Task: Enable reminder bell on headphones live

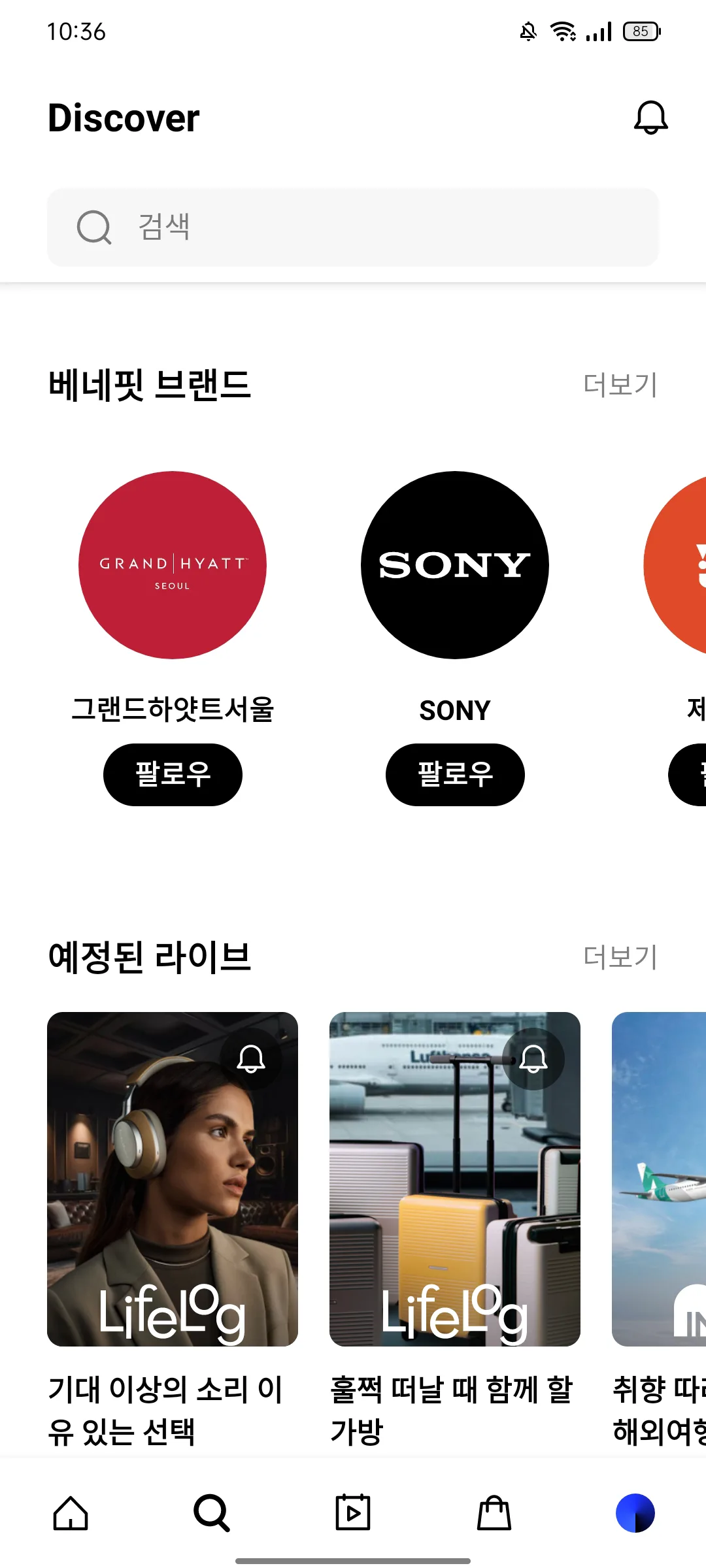Action: [252, 1060]
